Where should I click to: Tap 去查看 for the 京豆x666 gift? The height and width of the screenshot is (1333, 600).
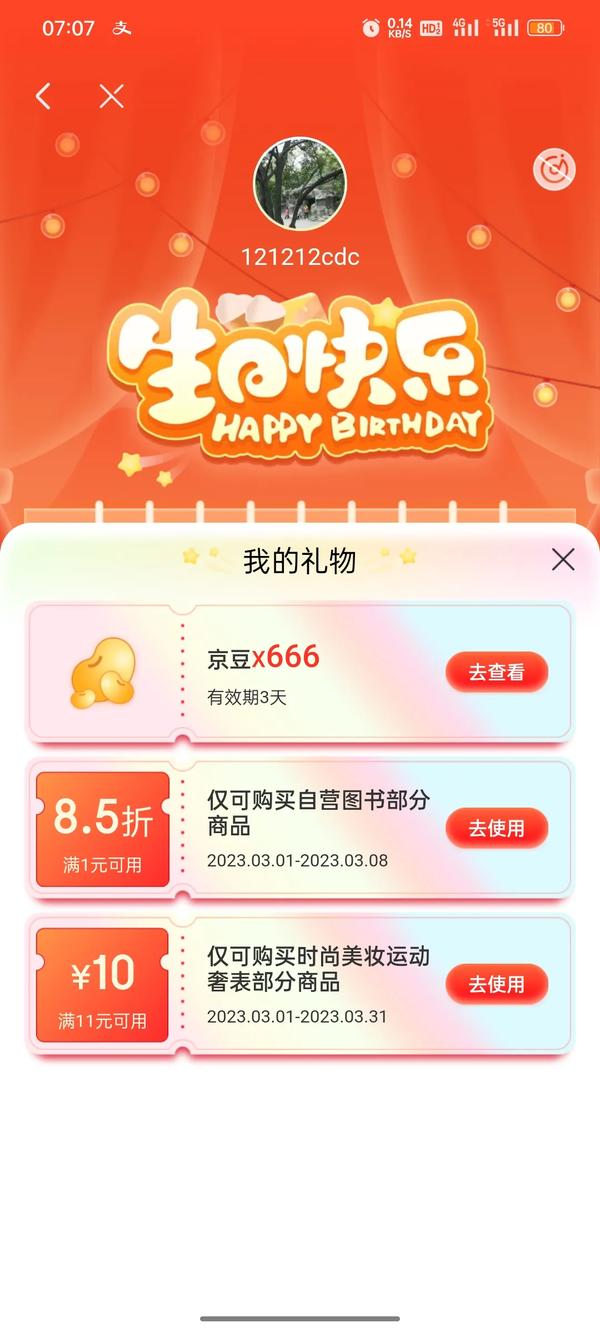click(x=497, y=672)
